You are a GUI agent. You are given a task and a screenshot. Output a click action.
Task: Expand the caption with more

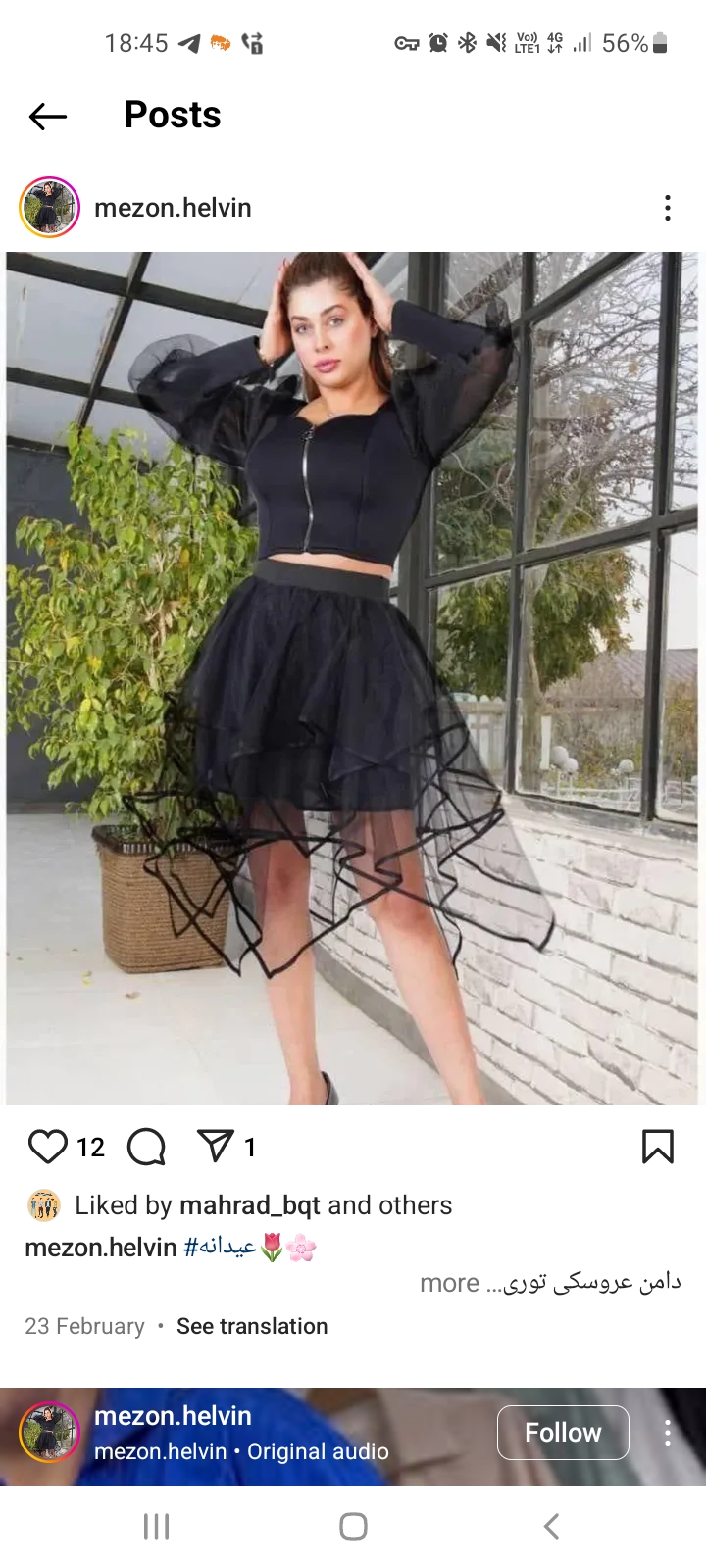pyautogui.click(x=449, y=1284)
